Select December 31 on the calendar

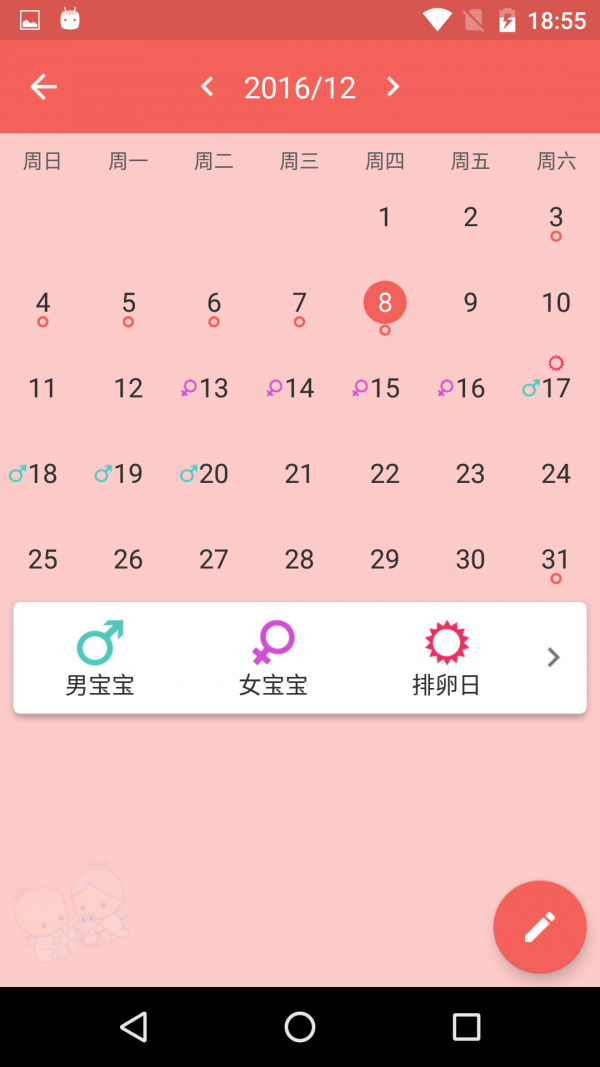556,560
